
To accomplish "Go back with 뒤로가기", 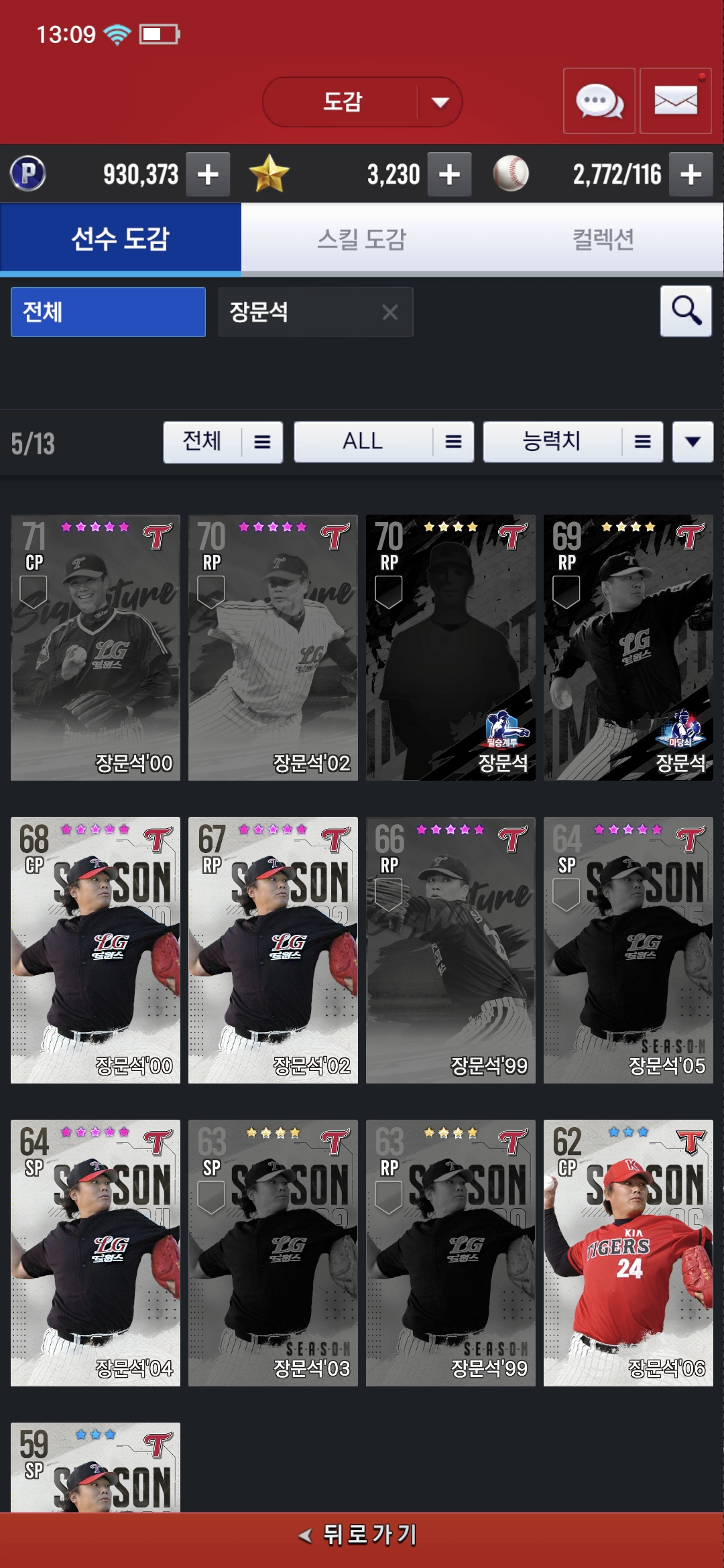I will [362, 1534].
